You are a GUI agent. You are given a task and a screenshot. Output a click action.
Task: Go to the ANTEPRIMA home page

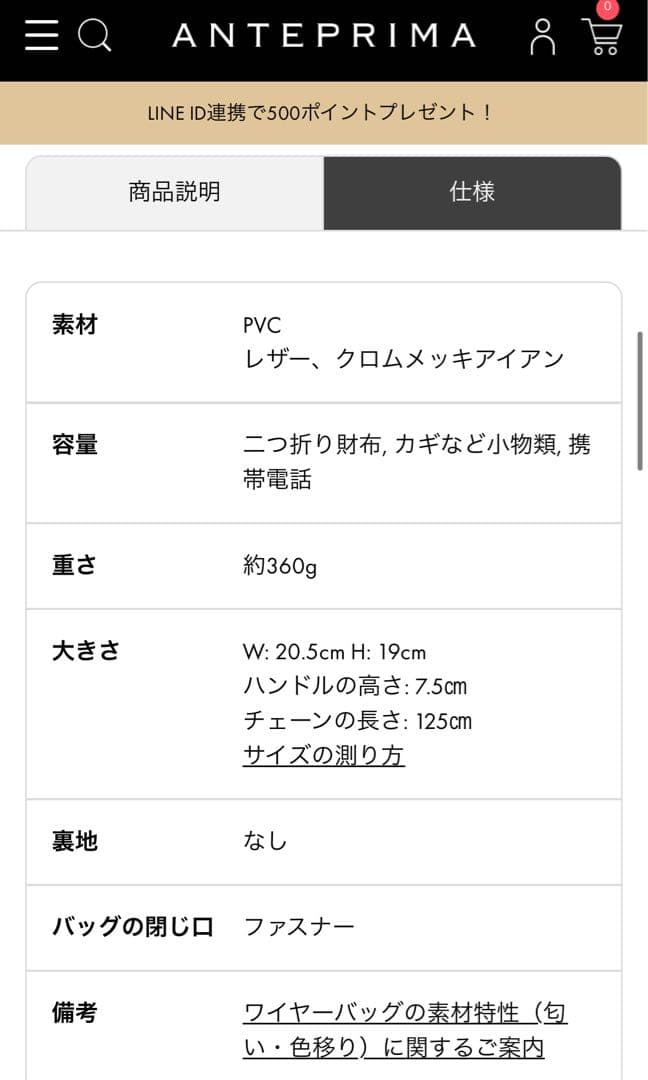[x=323, y=37]
